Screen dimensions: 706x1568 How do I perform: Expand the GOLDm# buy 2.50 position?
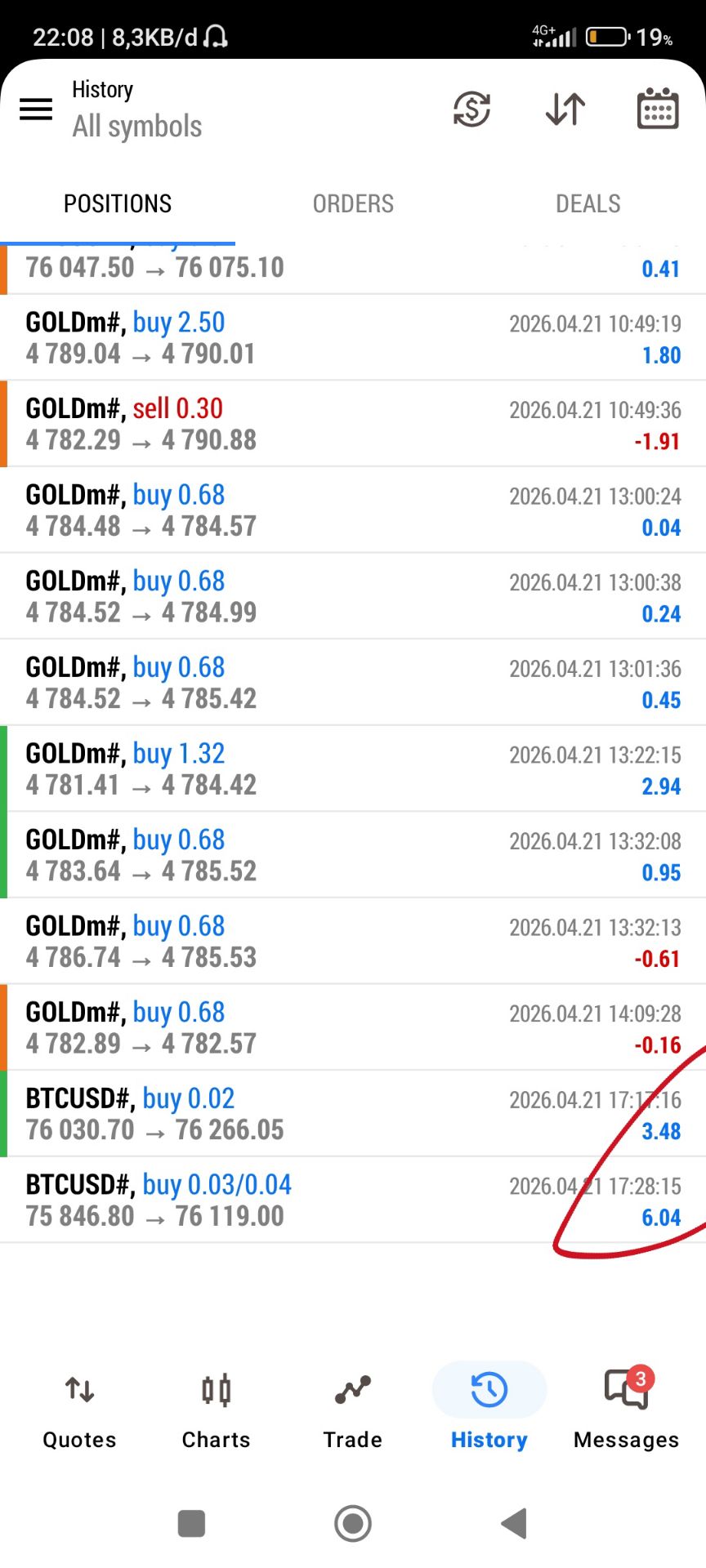pyautogui.click(x=353, y=338)
